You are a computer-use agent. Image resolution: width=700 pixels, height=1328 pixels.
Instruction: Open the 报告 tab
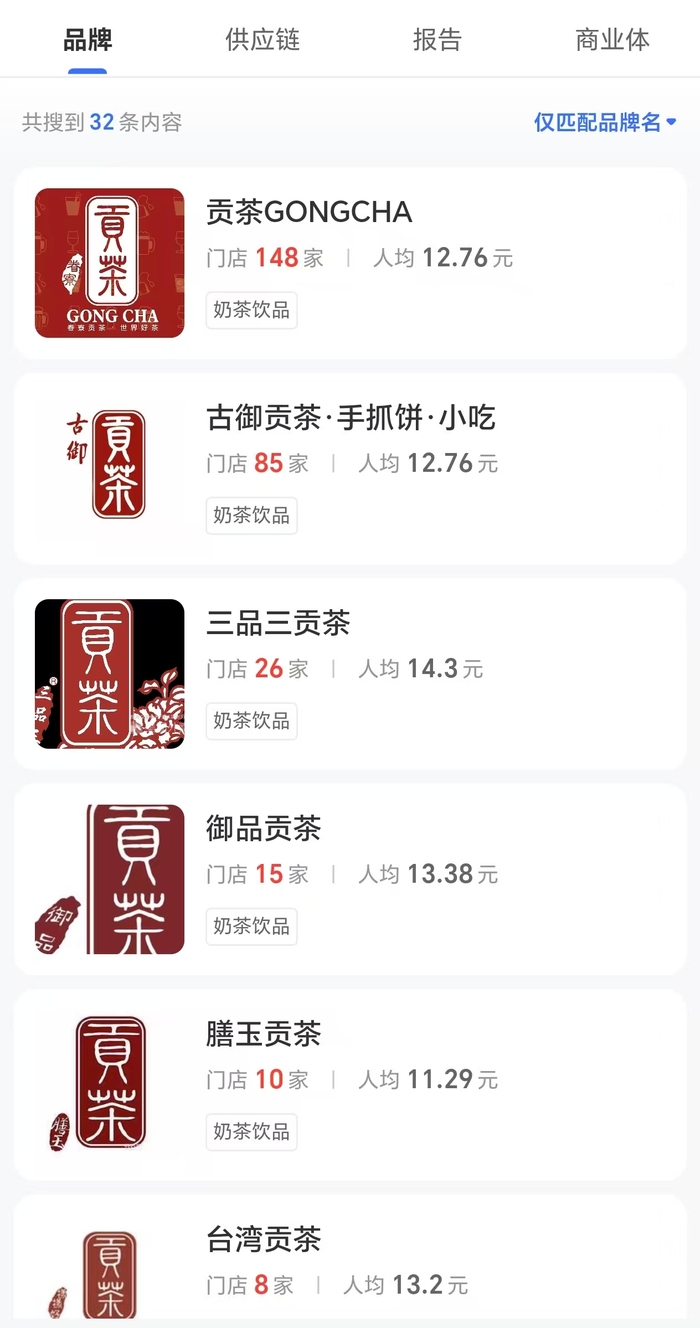[437, 40]
